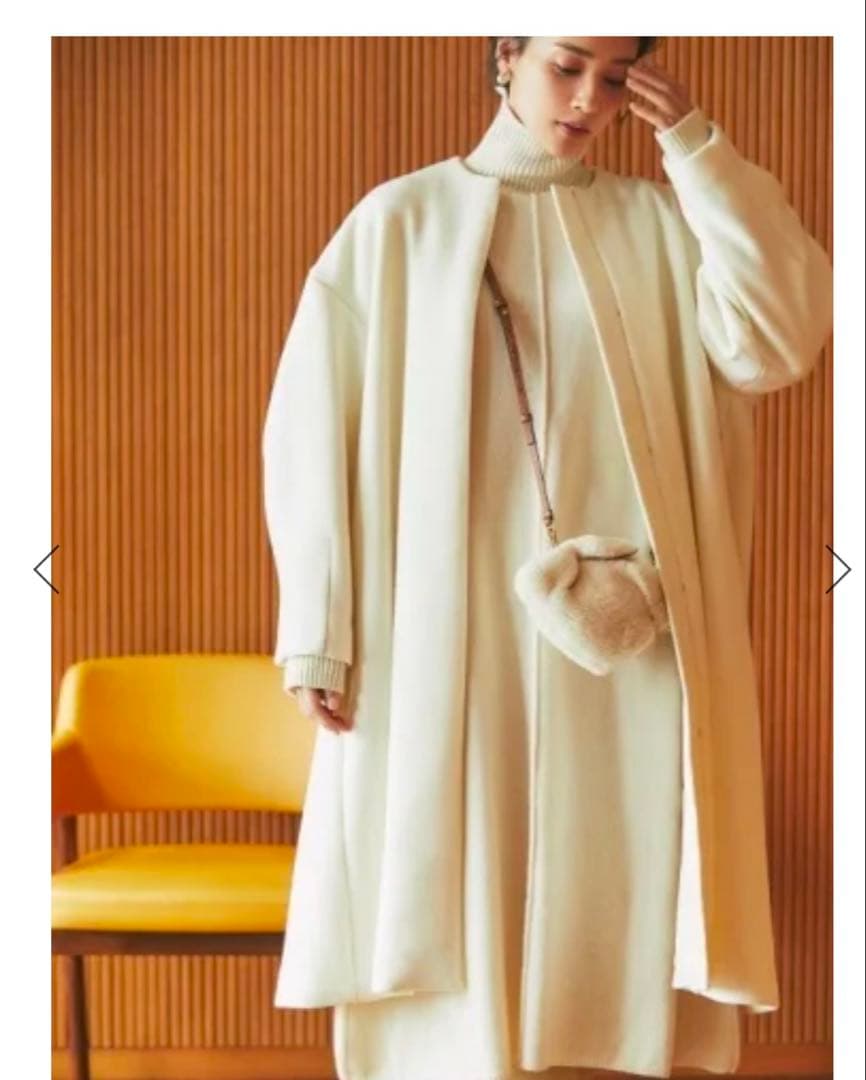The height and width of the screenshot is (1080, 866).
Task: Go to the previous product image
Action: coord(46,569)
